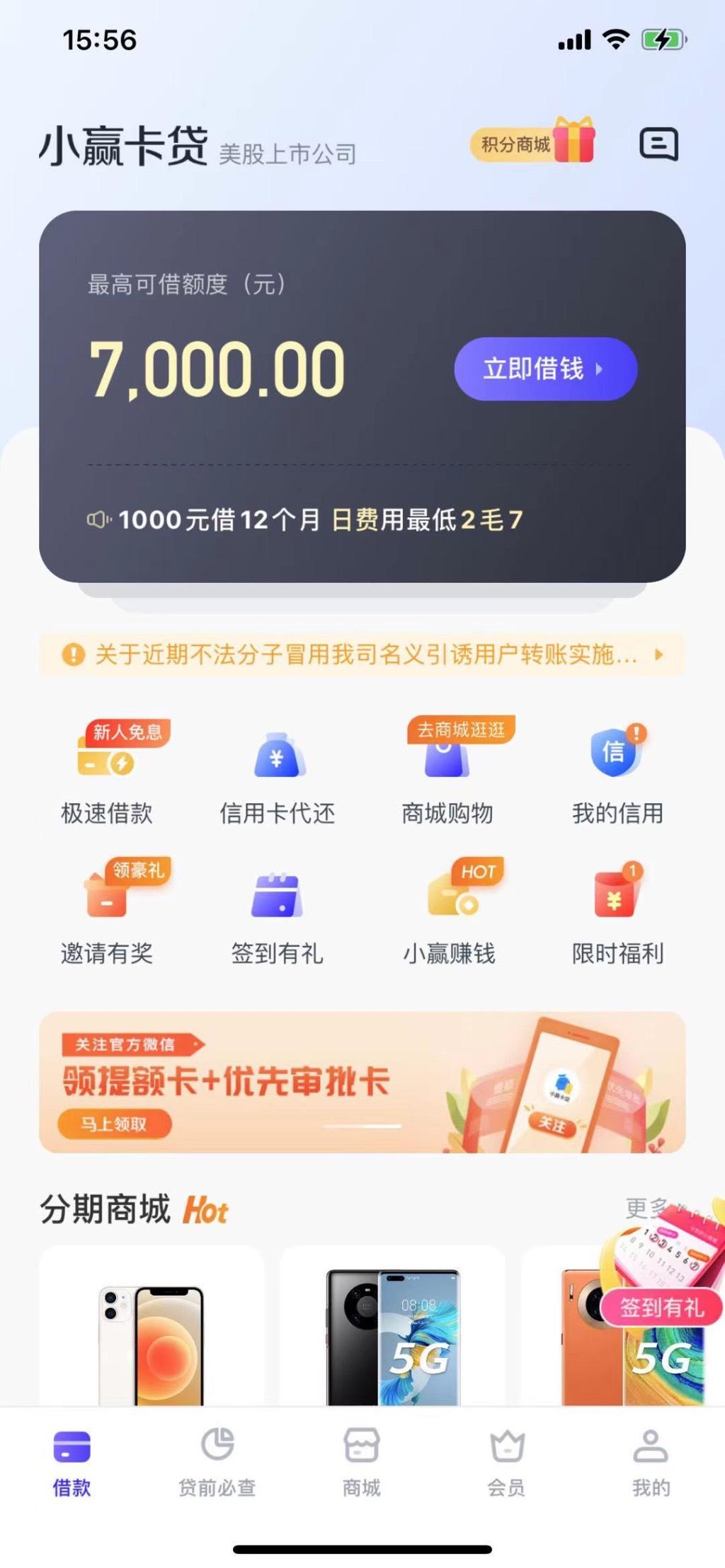Open the white iPhone product thumbnail
725x1568 pixels.
coord(152,1344)
